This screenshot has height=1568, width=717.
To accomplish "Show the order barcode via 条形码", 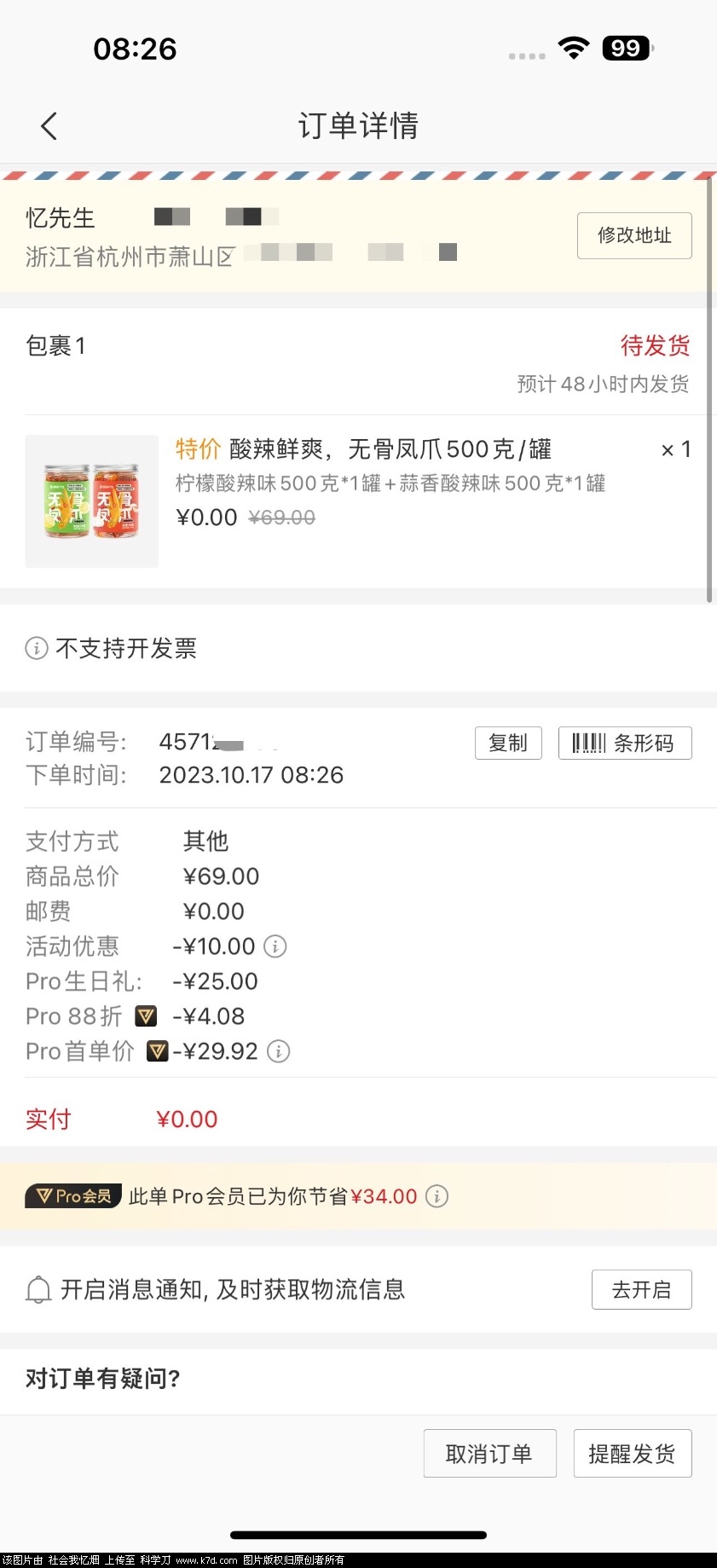I will point(624,743).
